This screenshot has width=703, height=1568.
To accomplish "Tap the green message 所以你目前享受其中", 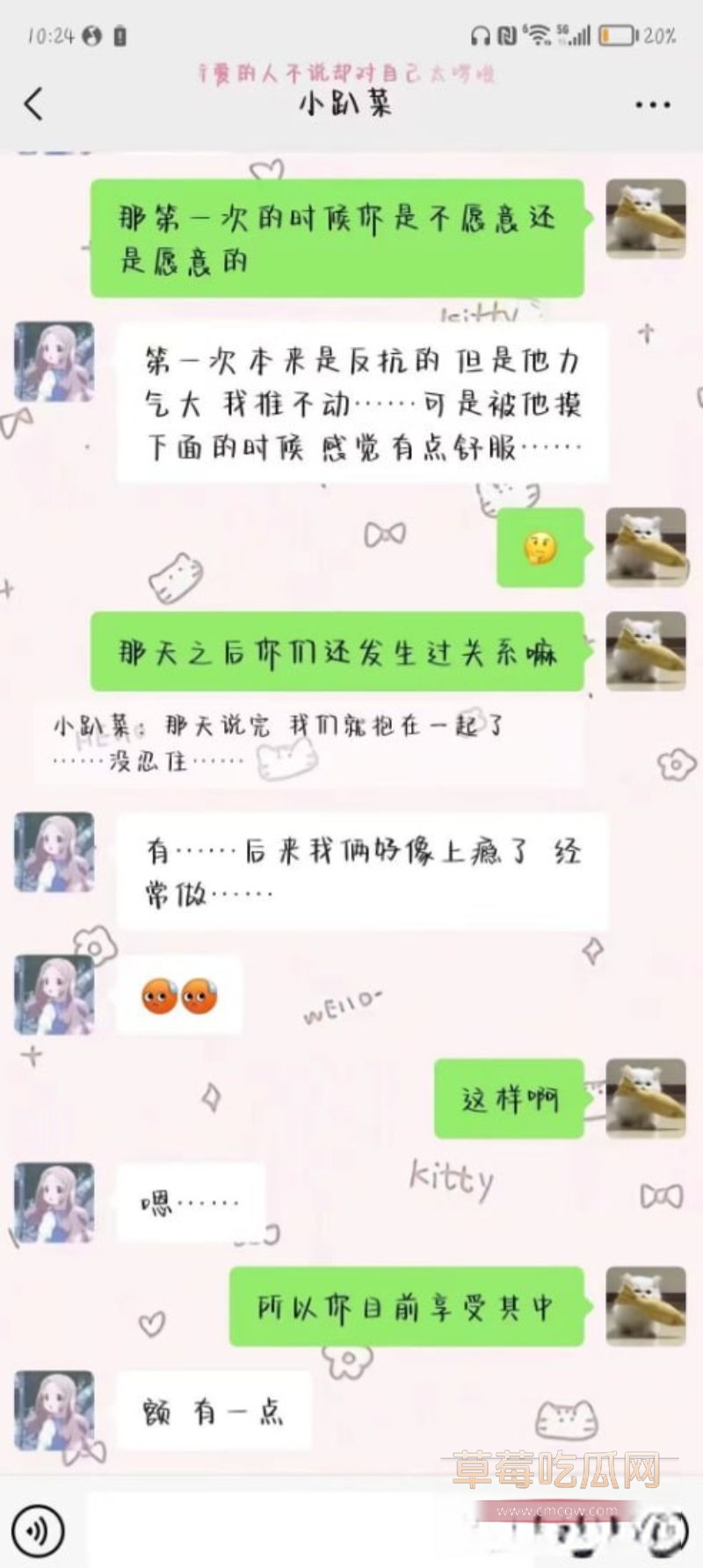I will (x=409, y=1305).
